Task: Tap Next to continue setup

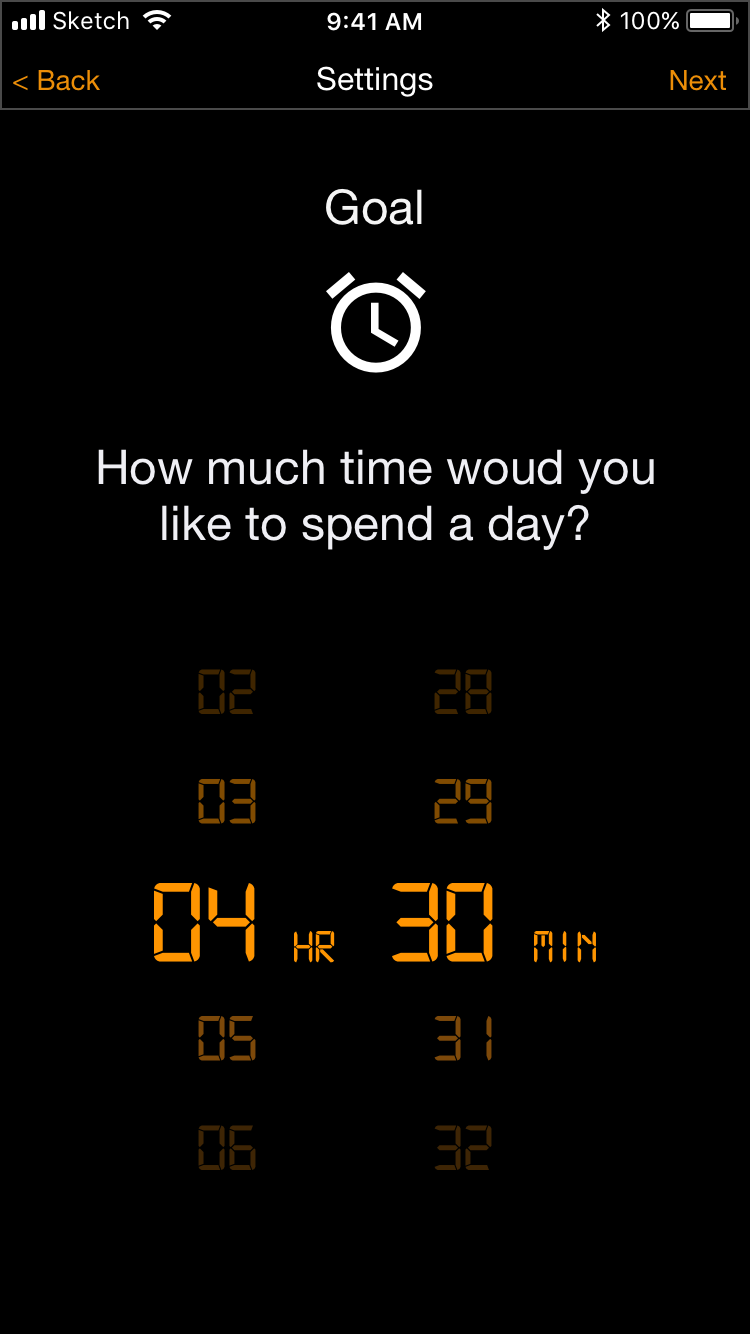Action: click(x=697, y=81)
